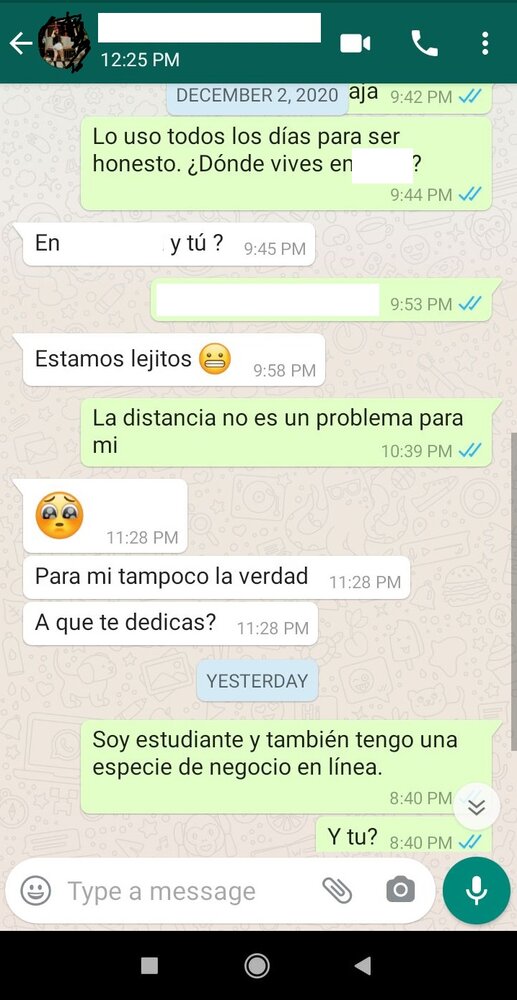Open the camera from message bar
The image size is (517, 1000).
(x=400, y=889)
